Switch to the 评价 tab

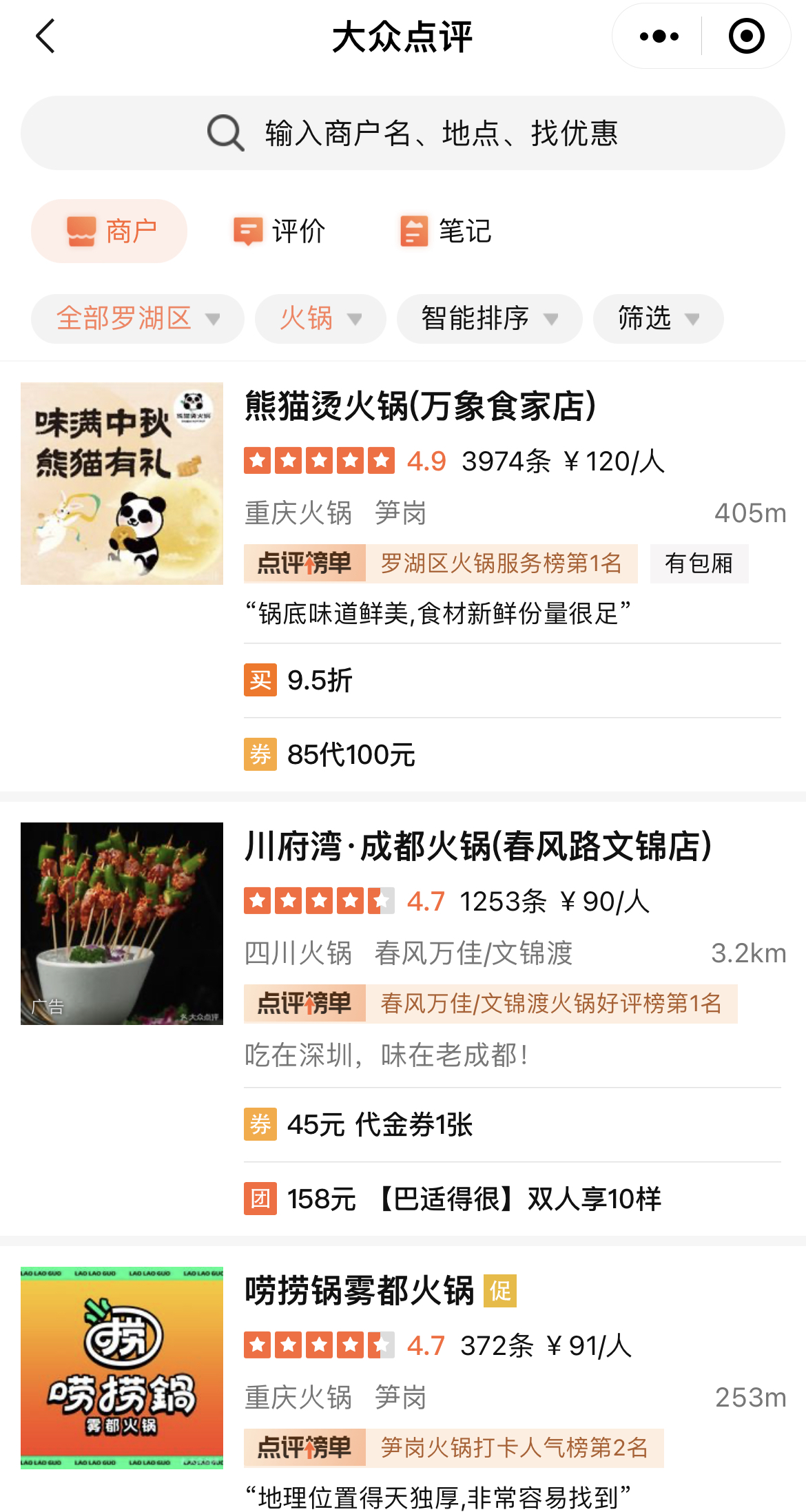[280, 231]
